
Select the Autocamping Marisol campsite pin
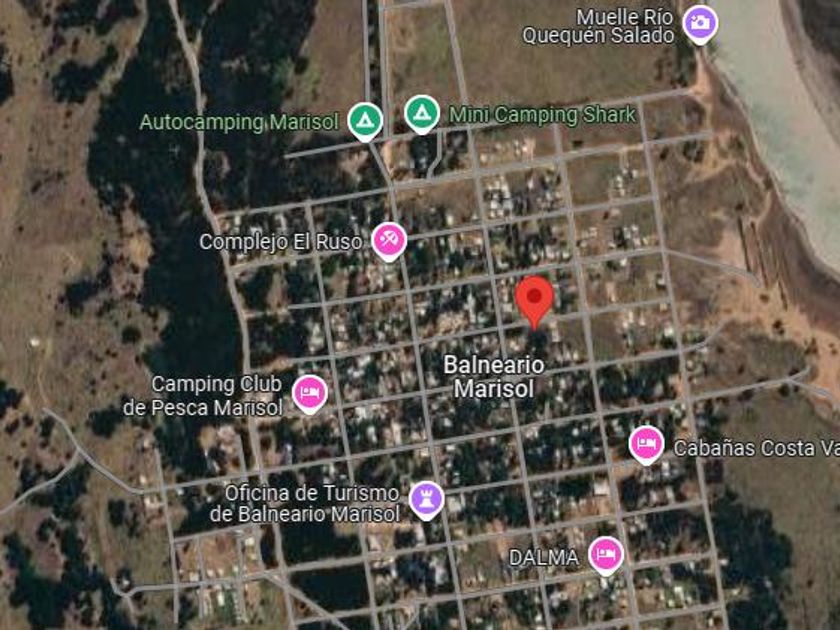(x=365, y=121)
